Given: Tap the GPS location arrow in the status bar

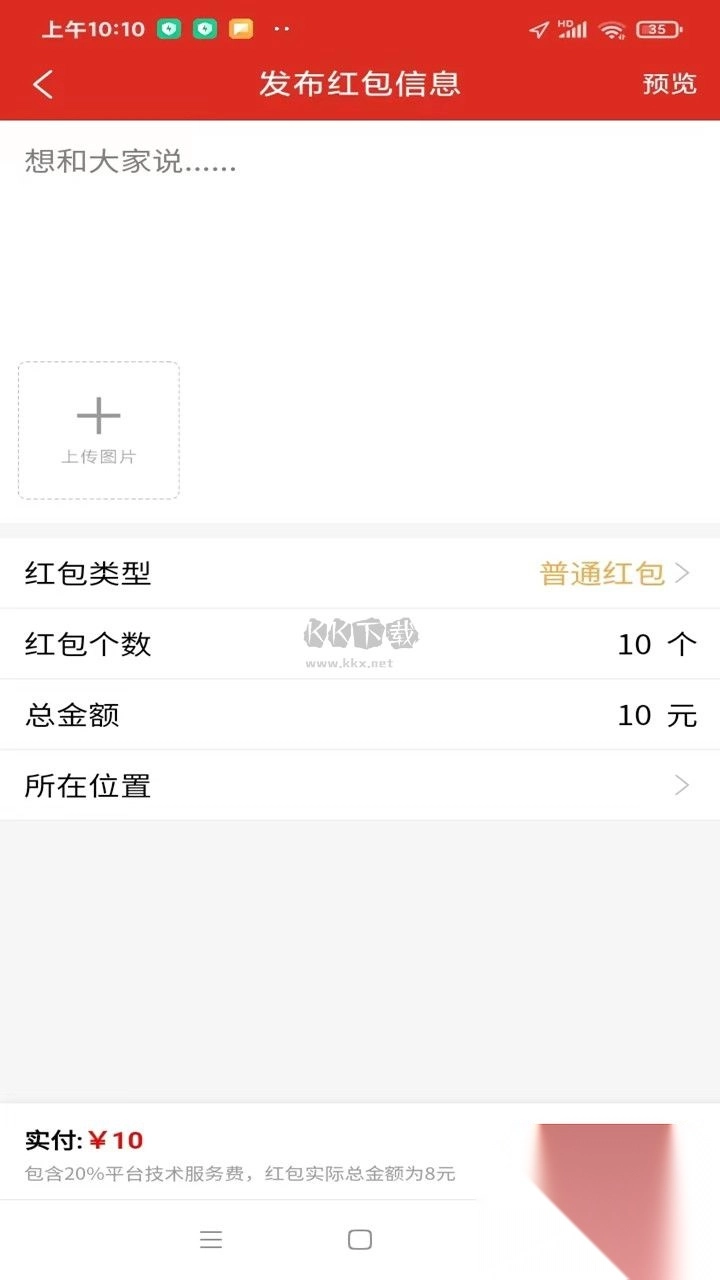Looking at the screenshot, I should [x=538, y=30].
